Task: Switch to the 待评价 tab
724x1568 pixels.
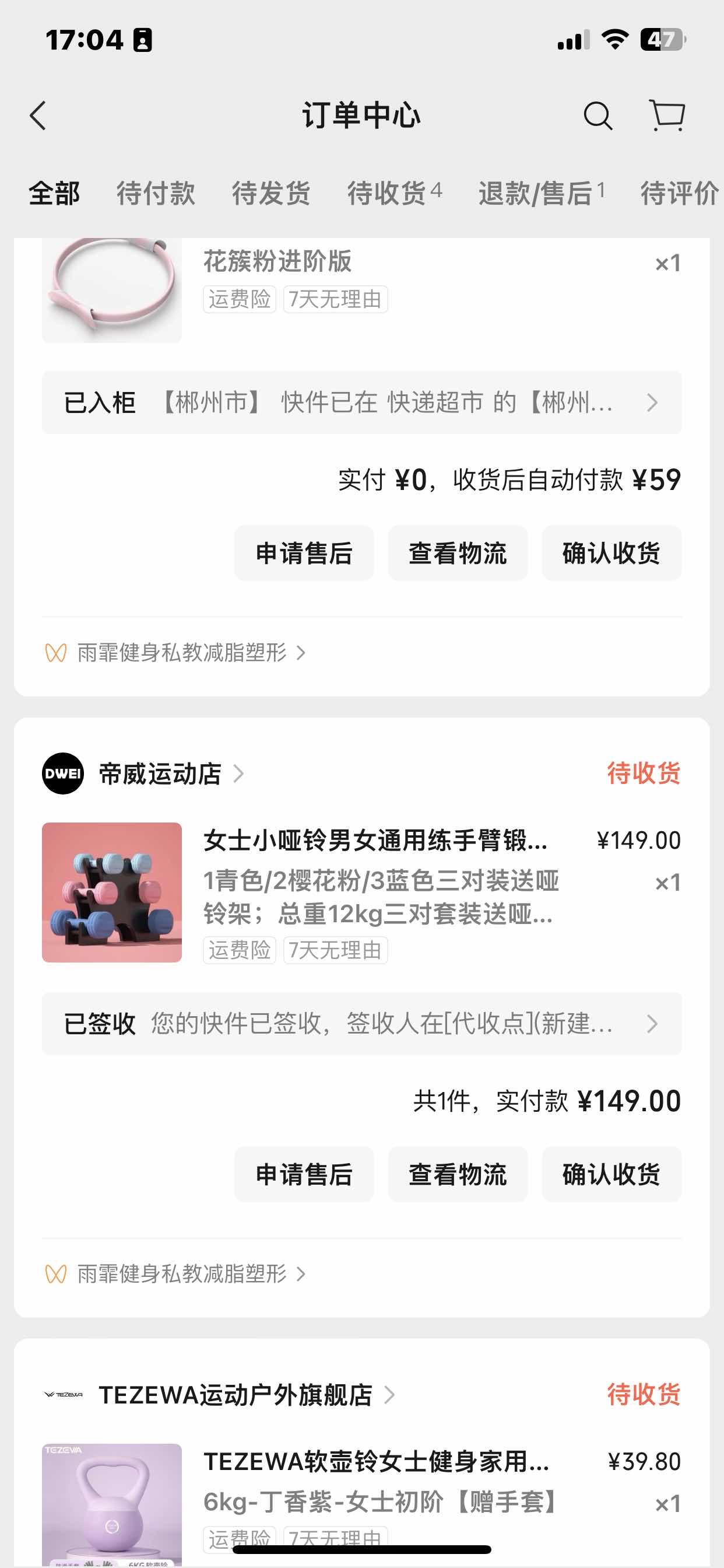Action: 679,194
